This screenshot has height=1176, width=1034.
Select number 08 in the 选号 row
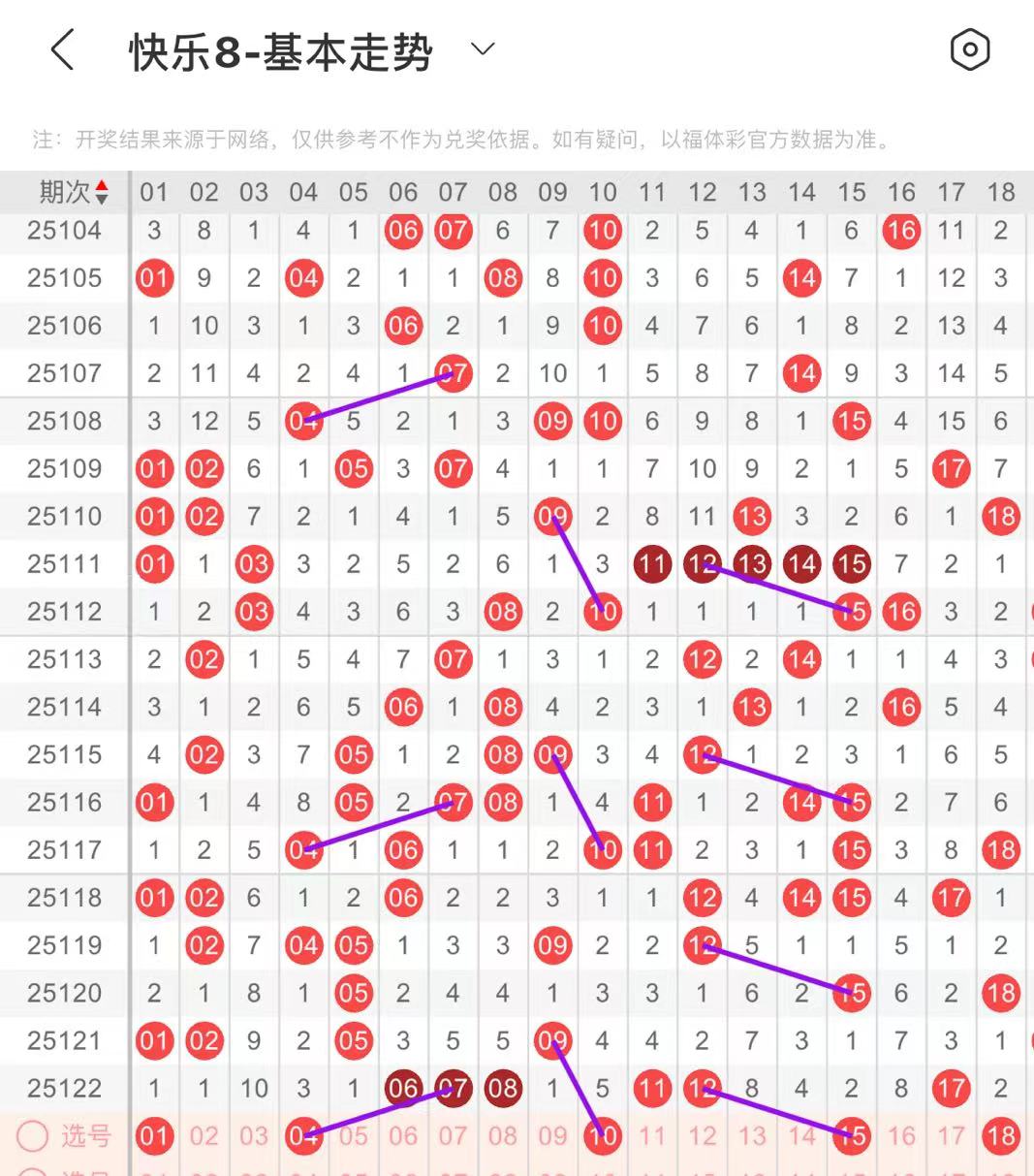pos(503,1135)
